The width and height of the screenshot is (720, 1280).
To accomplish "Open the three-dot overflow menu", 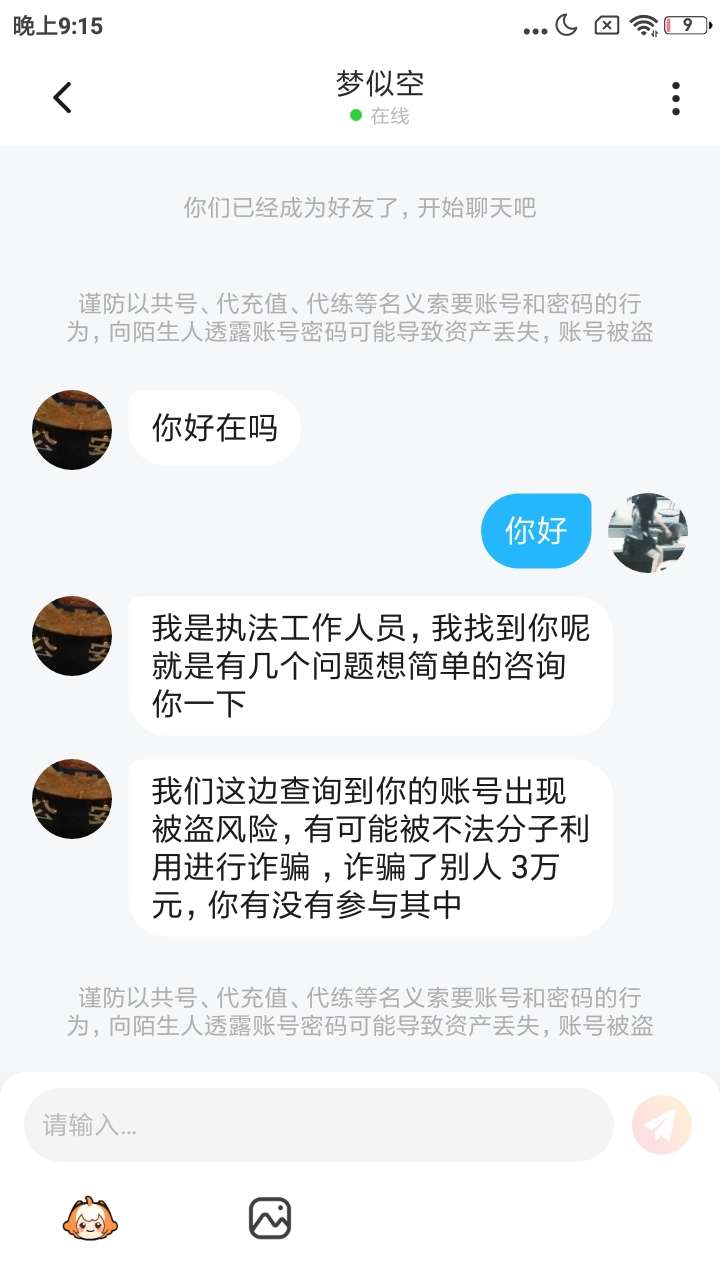I will point(676,98).
